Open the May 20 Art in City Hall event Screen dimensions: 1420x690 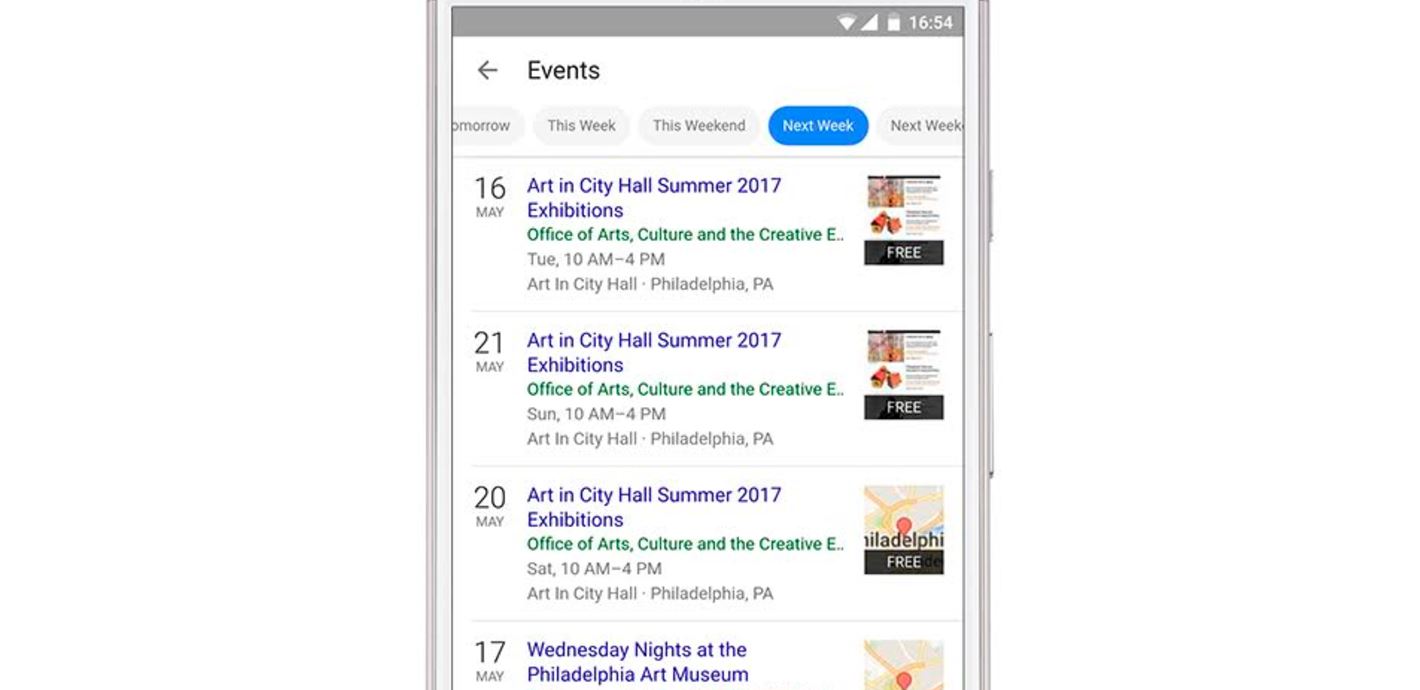click(654, 507)
